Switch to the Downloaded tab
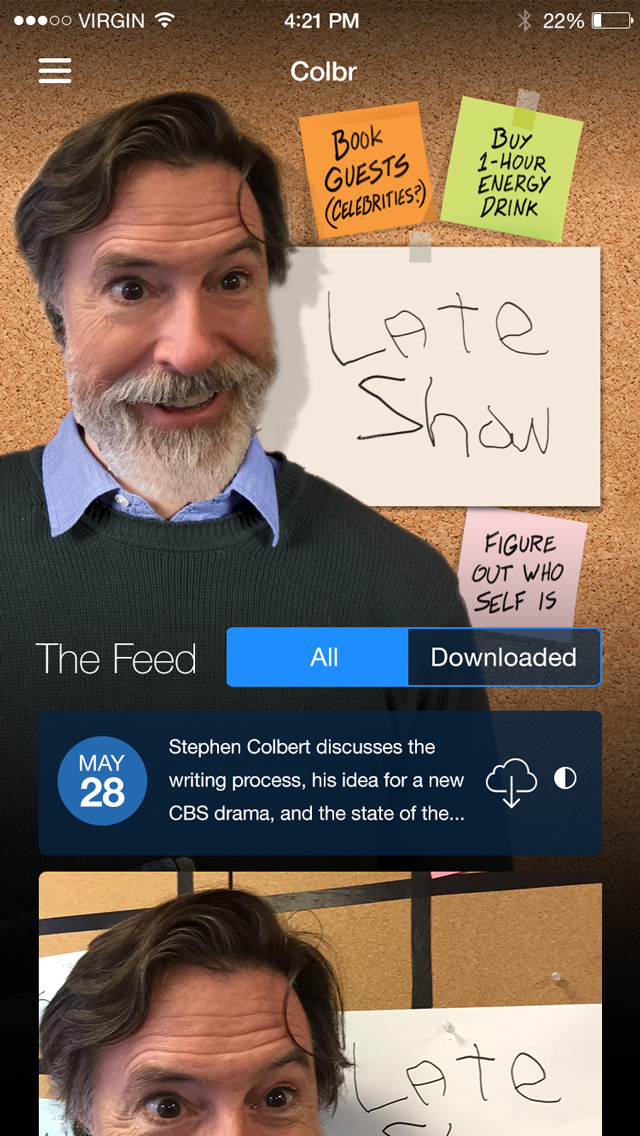This screenshot has width=640, height=1136. click(x=504, y=657)
